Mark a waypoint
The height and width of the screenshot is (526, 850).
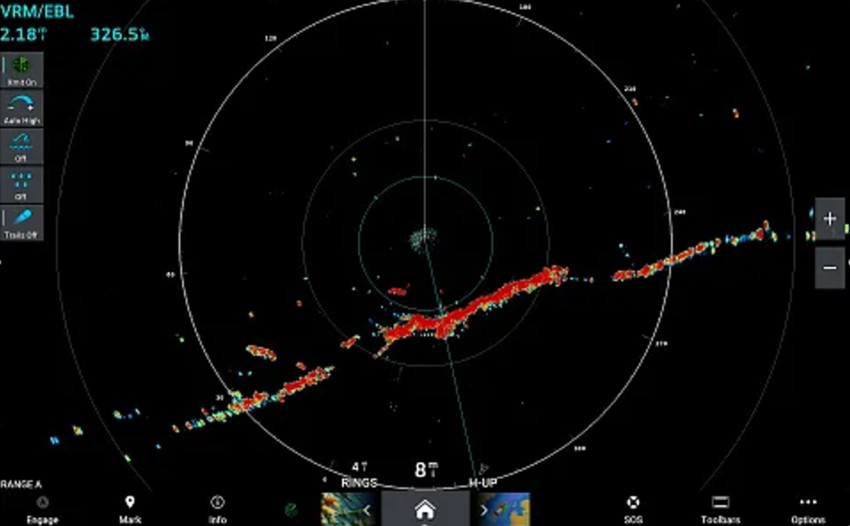tap(129, 509)
